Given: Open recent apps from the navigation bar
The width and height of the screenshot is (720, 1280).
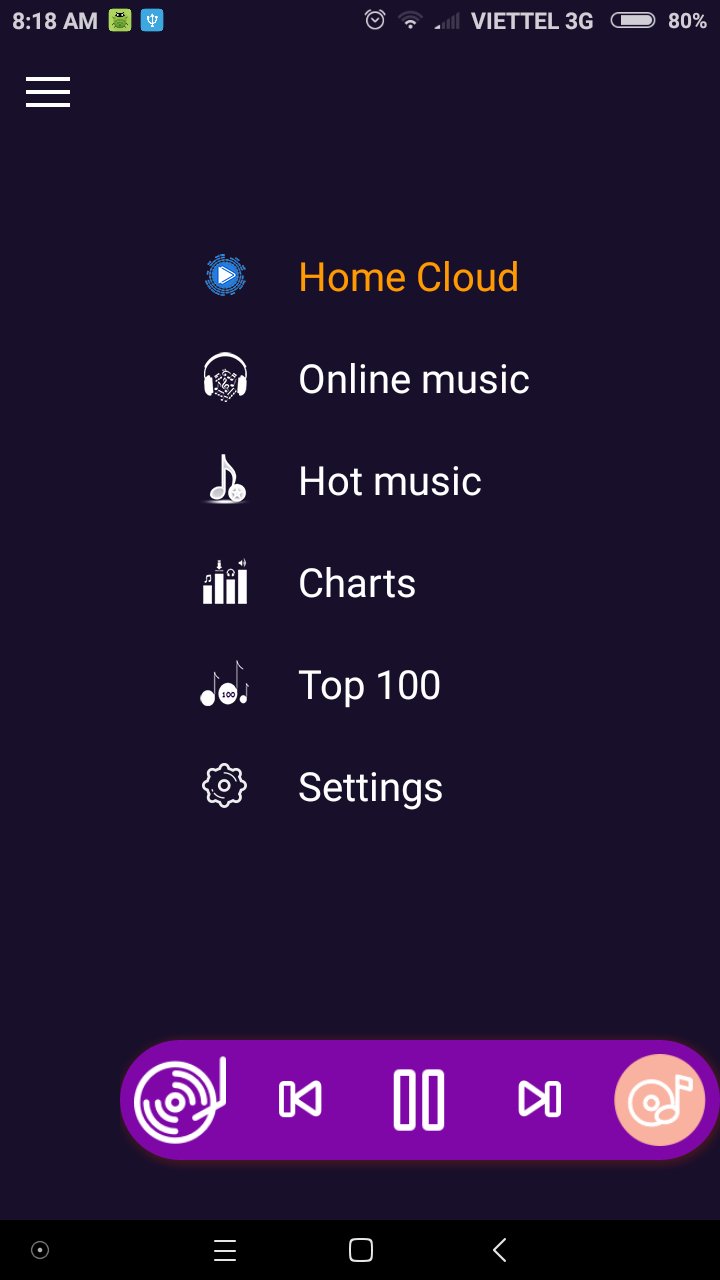Looking at the screenshot, I should 224,1249.
